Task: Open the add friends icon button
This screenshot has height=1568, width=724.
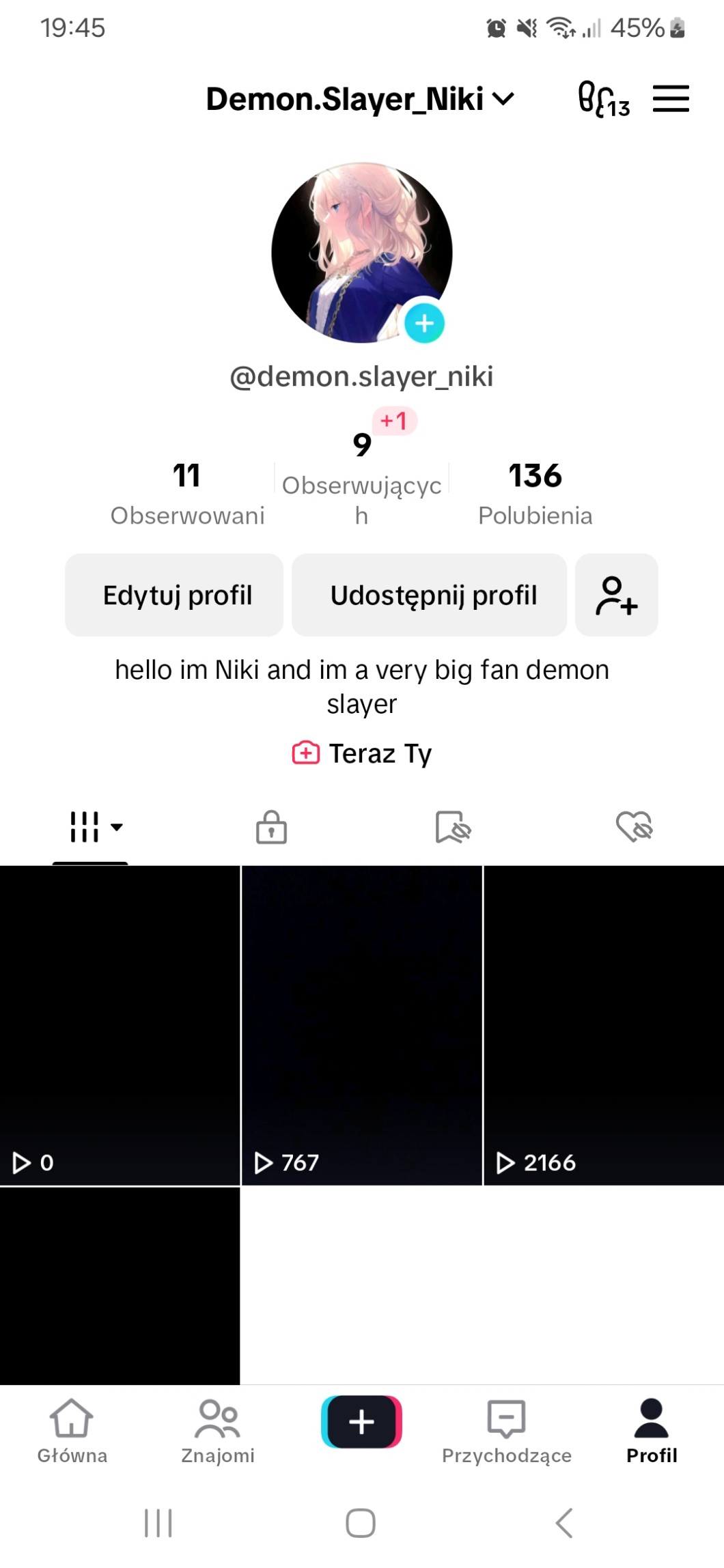Action: [616, 595]
